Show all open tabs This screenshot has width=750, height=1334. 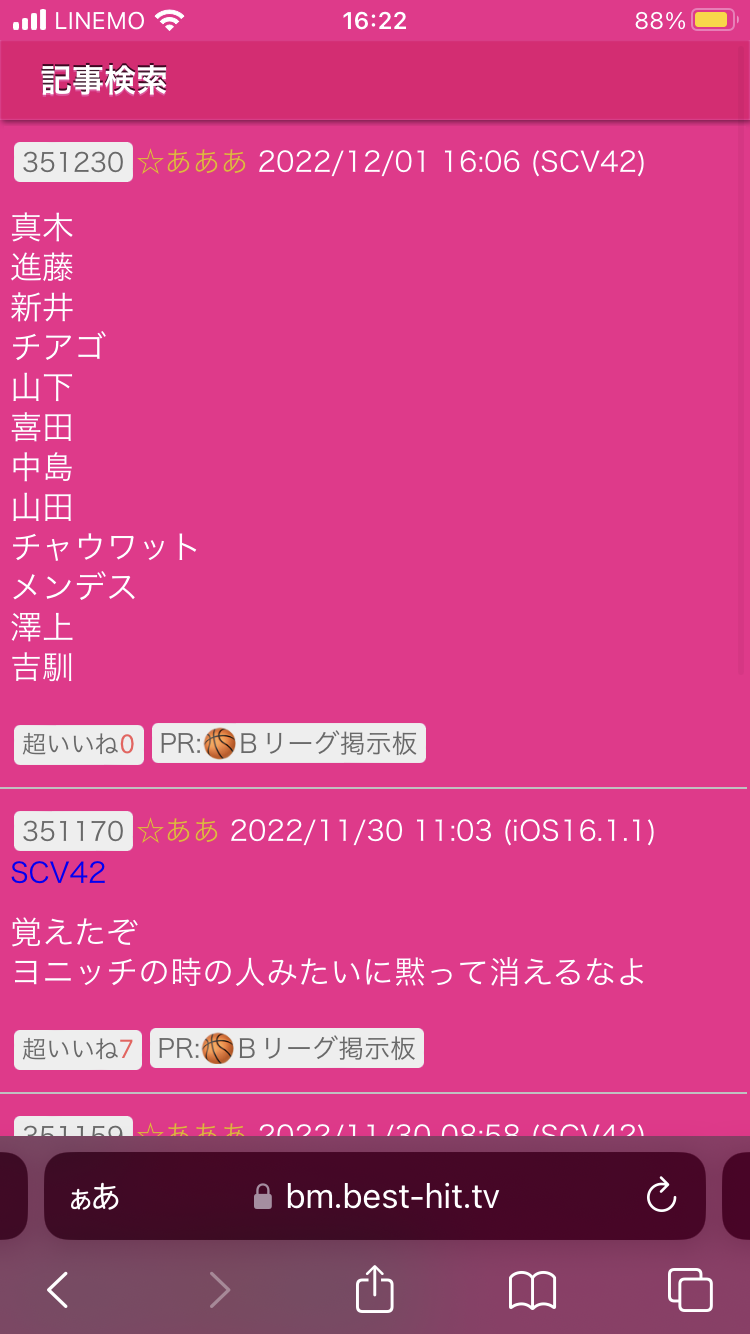click(690, 1290)
